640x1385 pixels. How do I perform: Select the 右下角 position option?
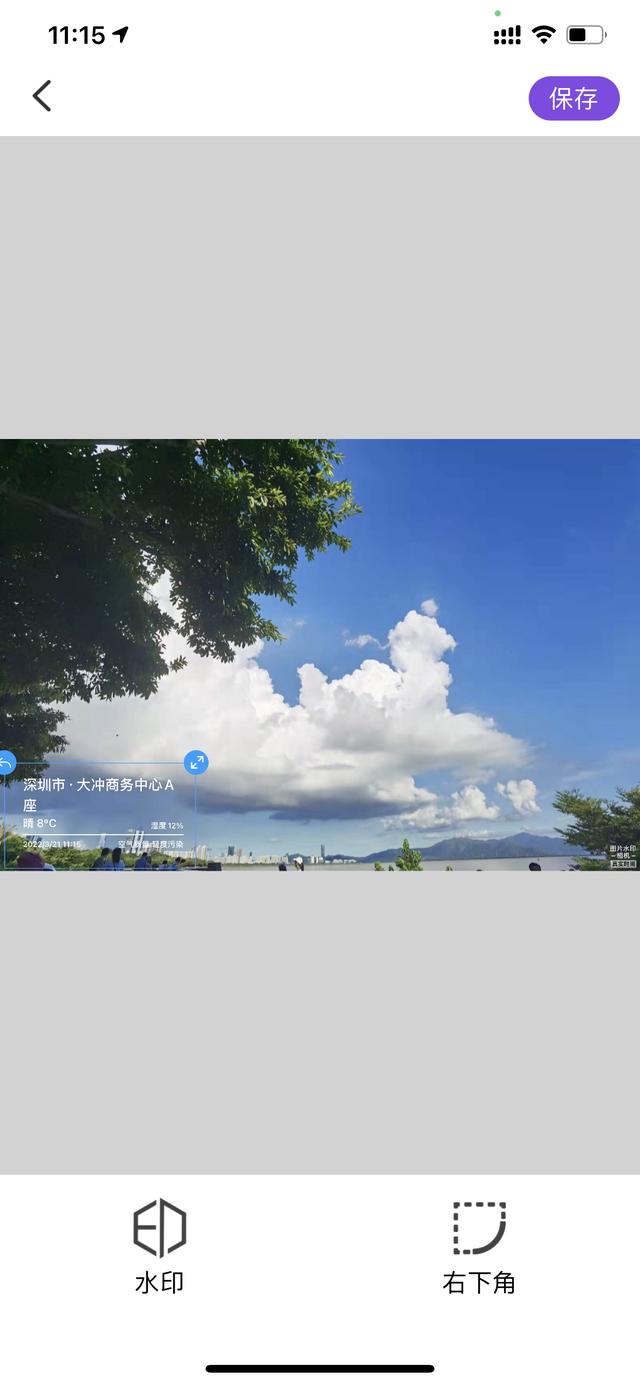(x=479, y=1247)
